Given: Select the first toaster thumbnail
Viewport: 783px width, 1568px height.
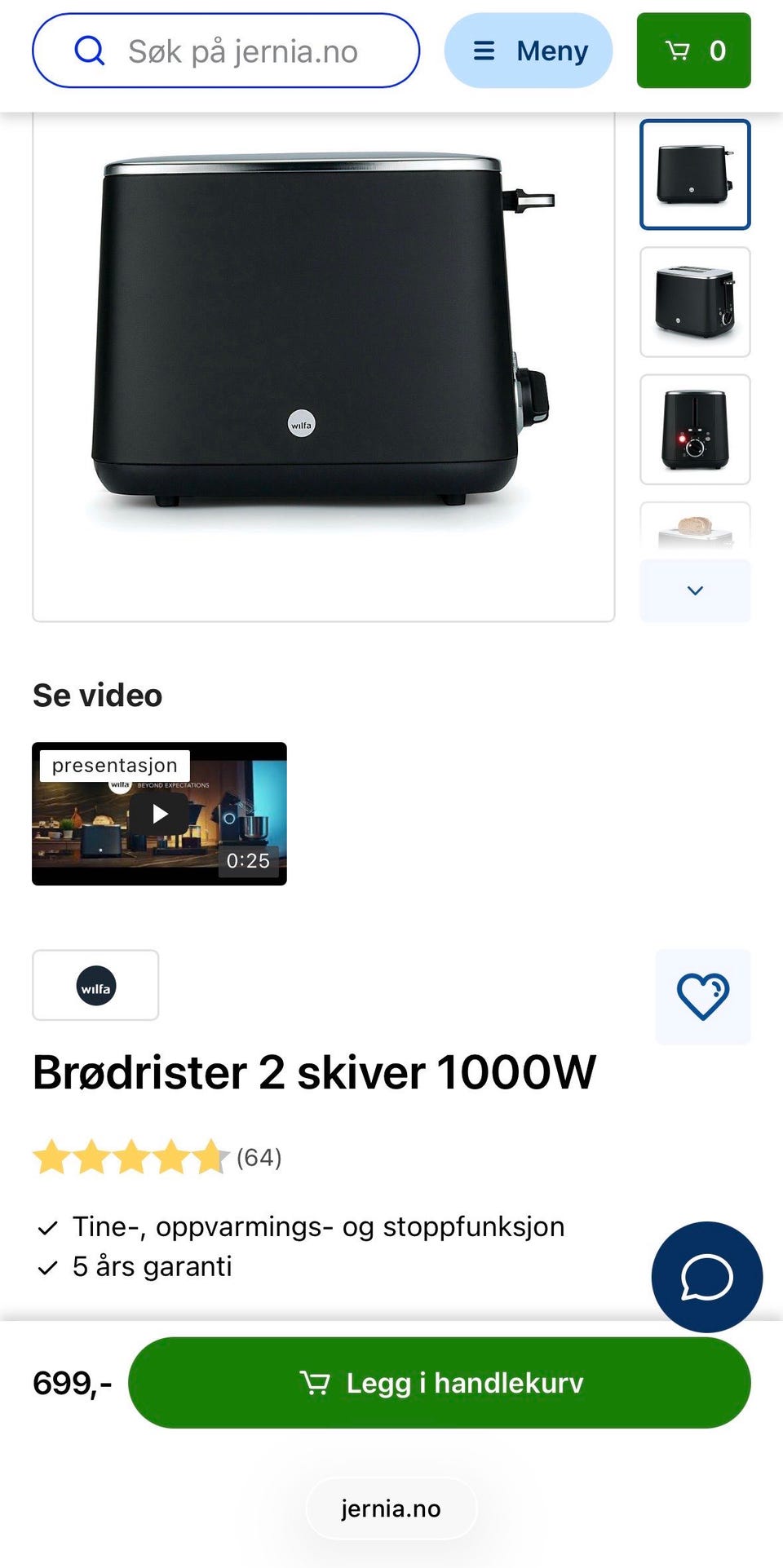Looking at the screenshot, I should tap(695, 174).
